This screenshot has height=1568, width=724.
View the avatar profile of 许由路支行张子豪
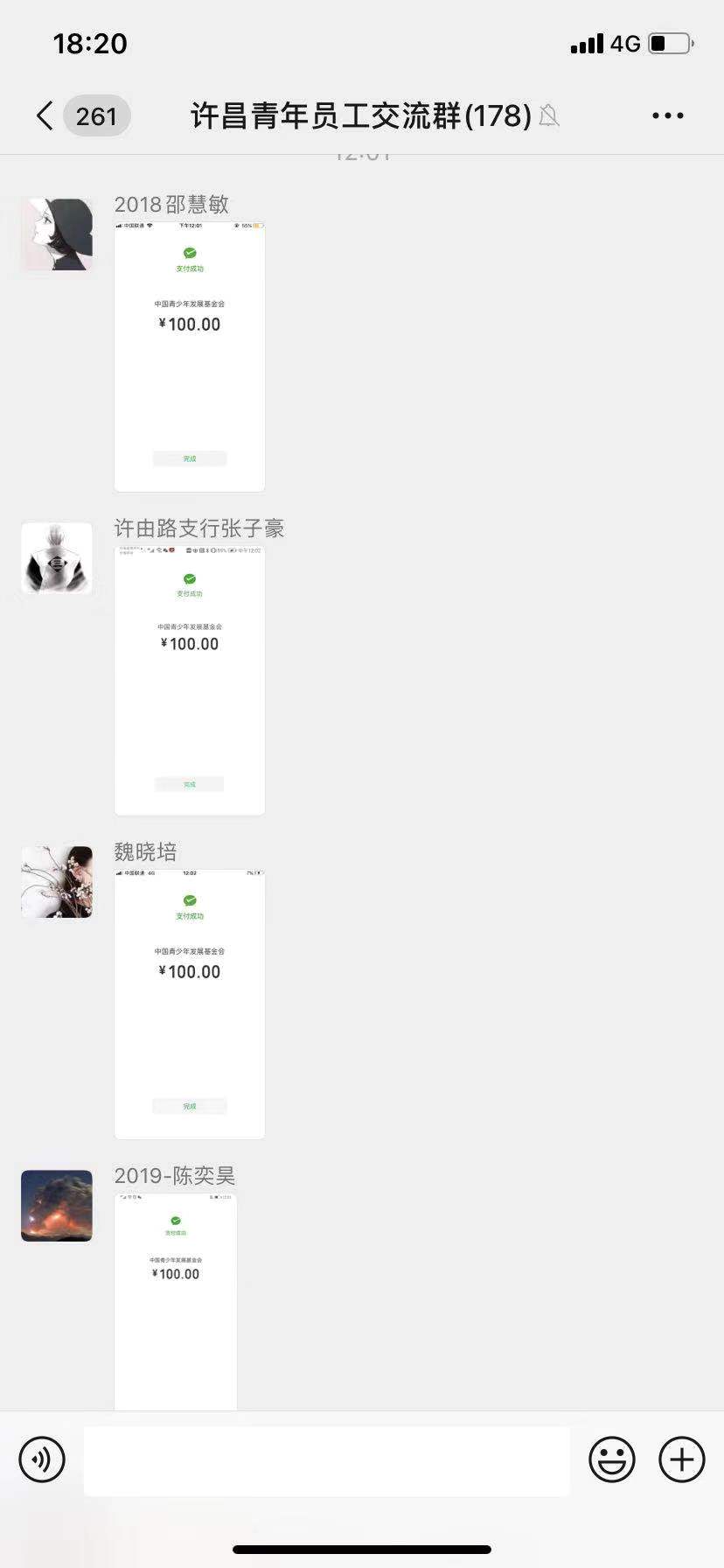point(57,558)
